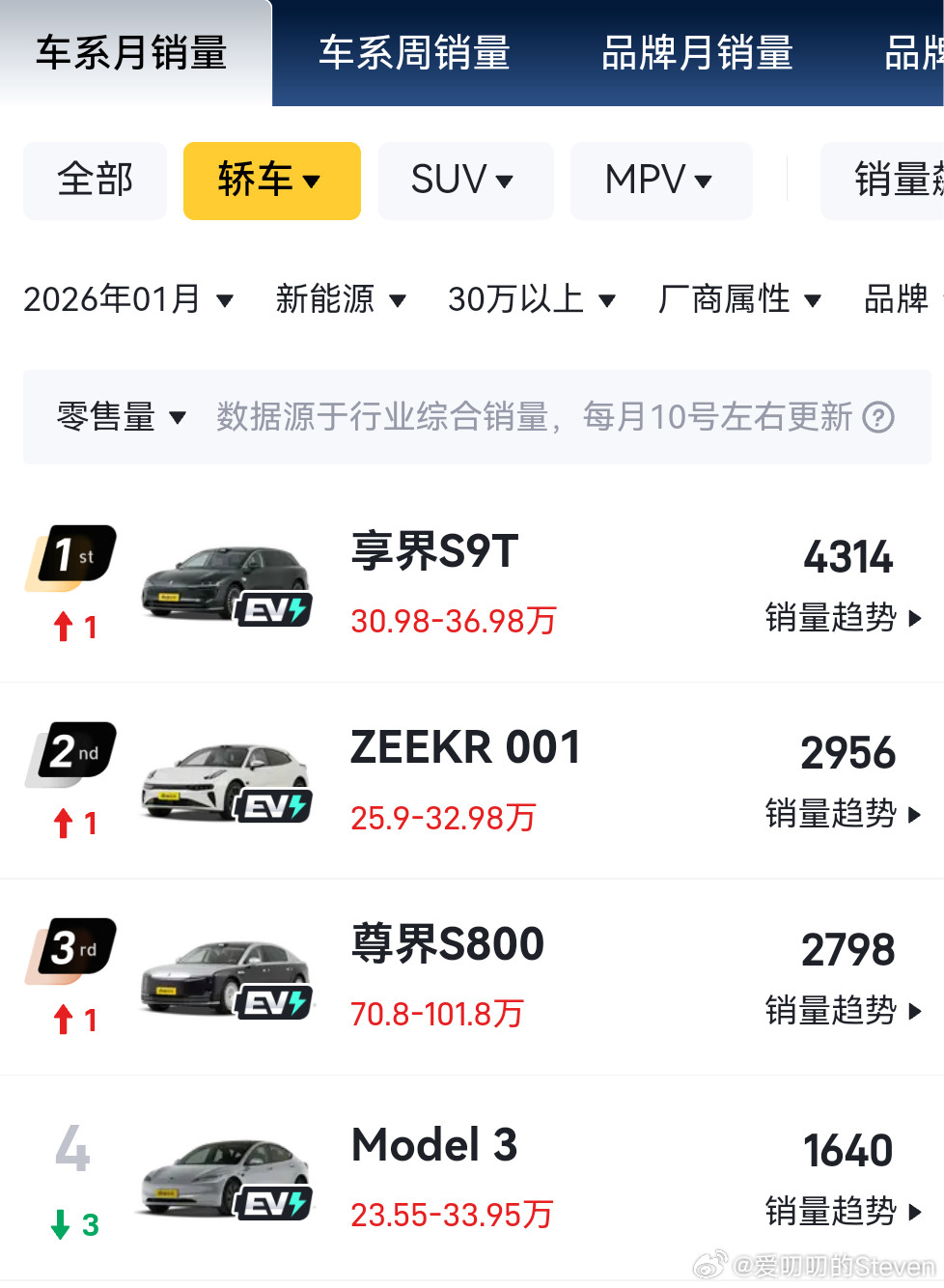The image size is (944, 1288).
Task: Switch to 车系周销量 tab
Action: 415,53
